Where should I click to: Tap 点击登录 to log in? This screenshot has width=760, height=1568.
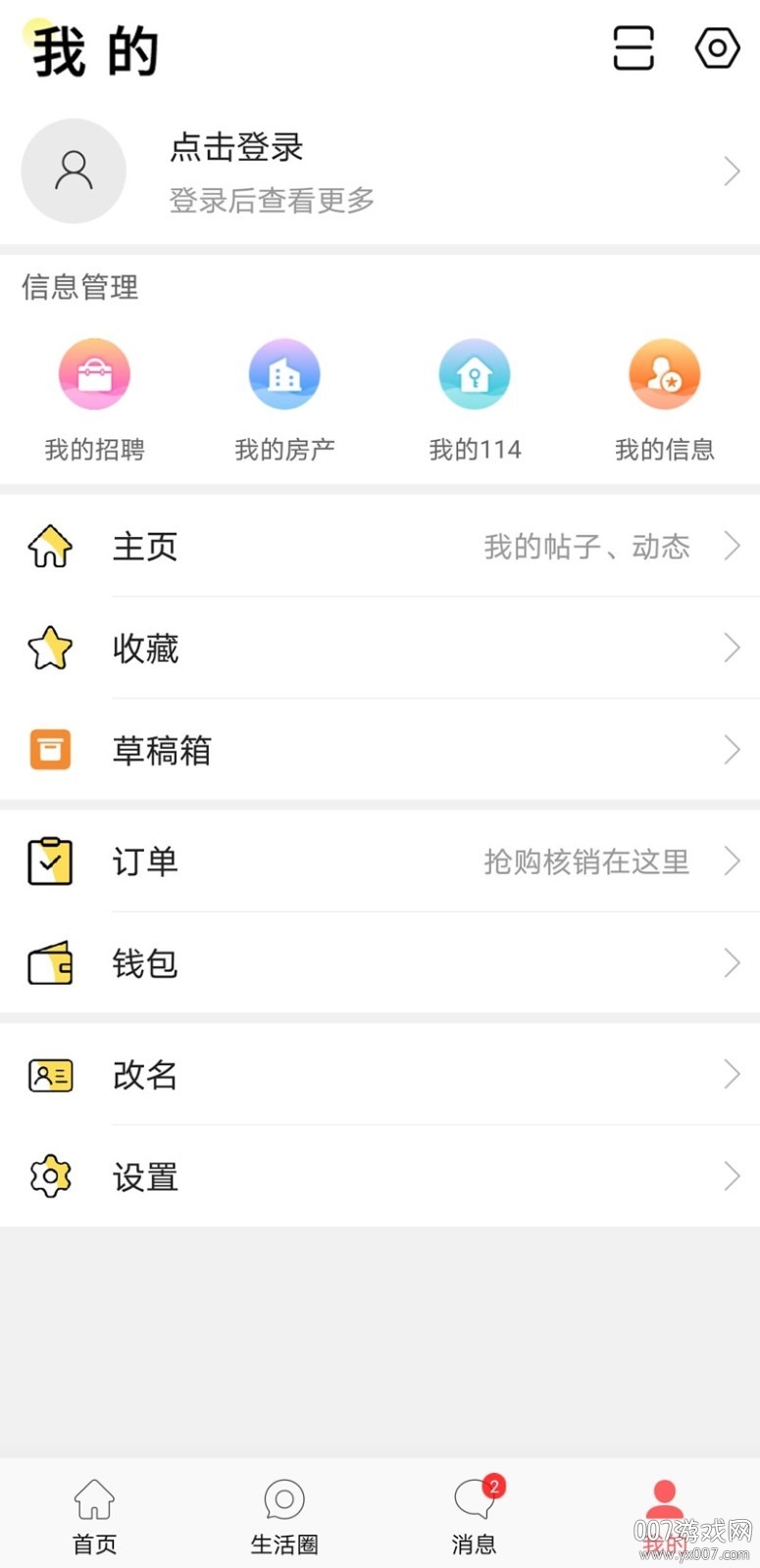click(235, 148)
